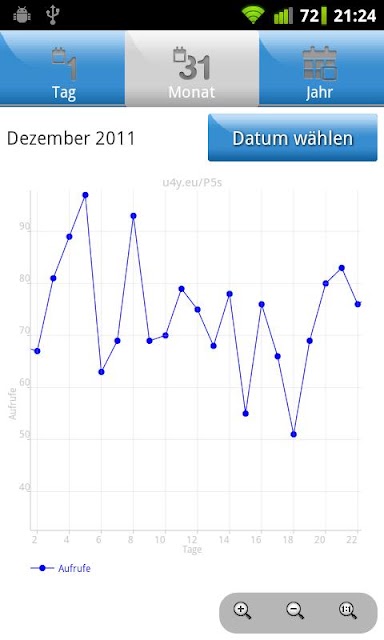Zoom out of the chart
Screen dimensions: 384x640
(295, 611)
